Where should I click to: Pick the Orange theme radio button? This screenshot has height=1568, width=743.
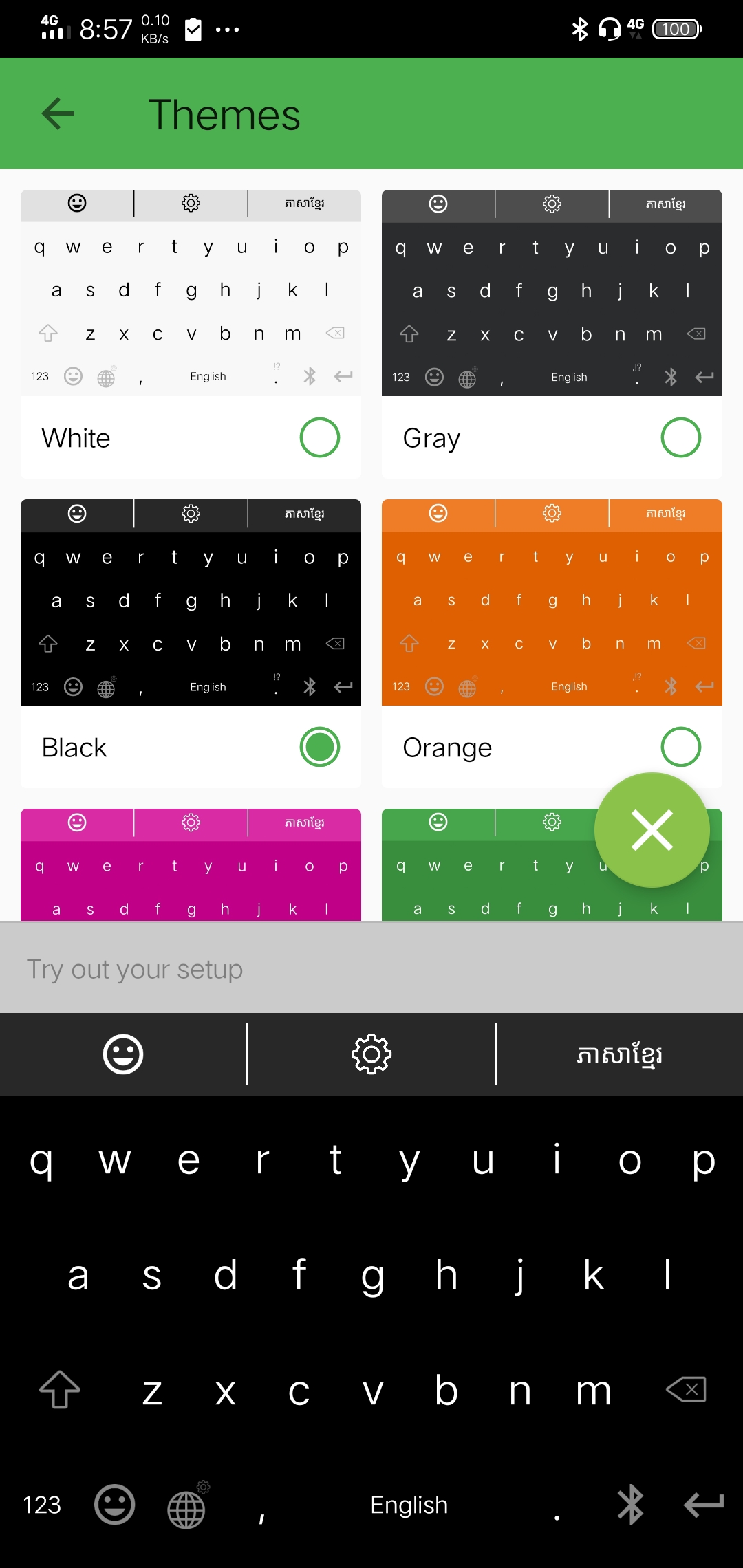[681, 747]
